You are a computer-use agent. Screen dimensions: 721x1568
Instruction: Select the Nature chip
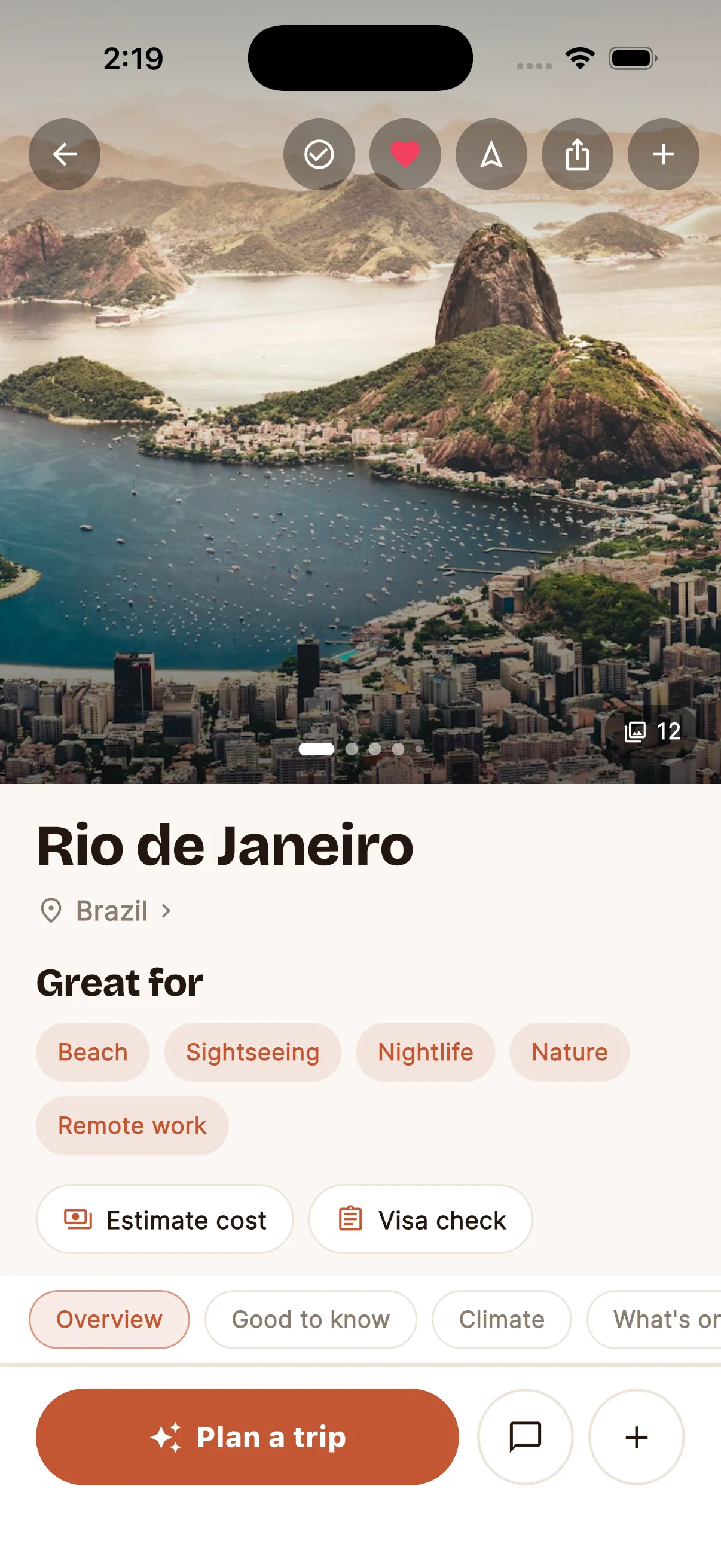[x=570, y=1052]
